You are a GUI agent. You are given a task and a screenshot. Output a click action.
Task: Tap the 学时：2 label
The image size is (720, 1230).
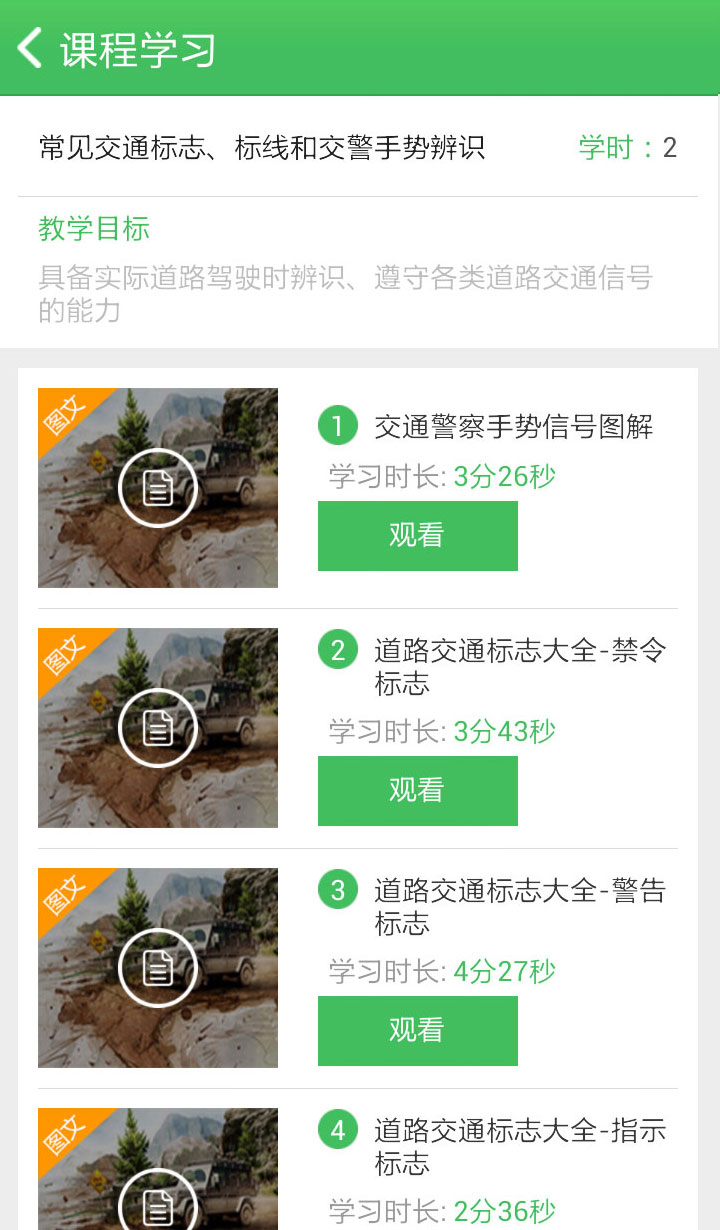point(627,146)
